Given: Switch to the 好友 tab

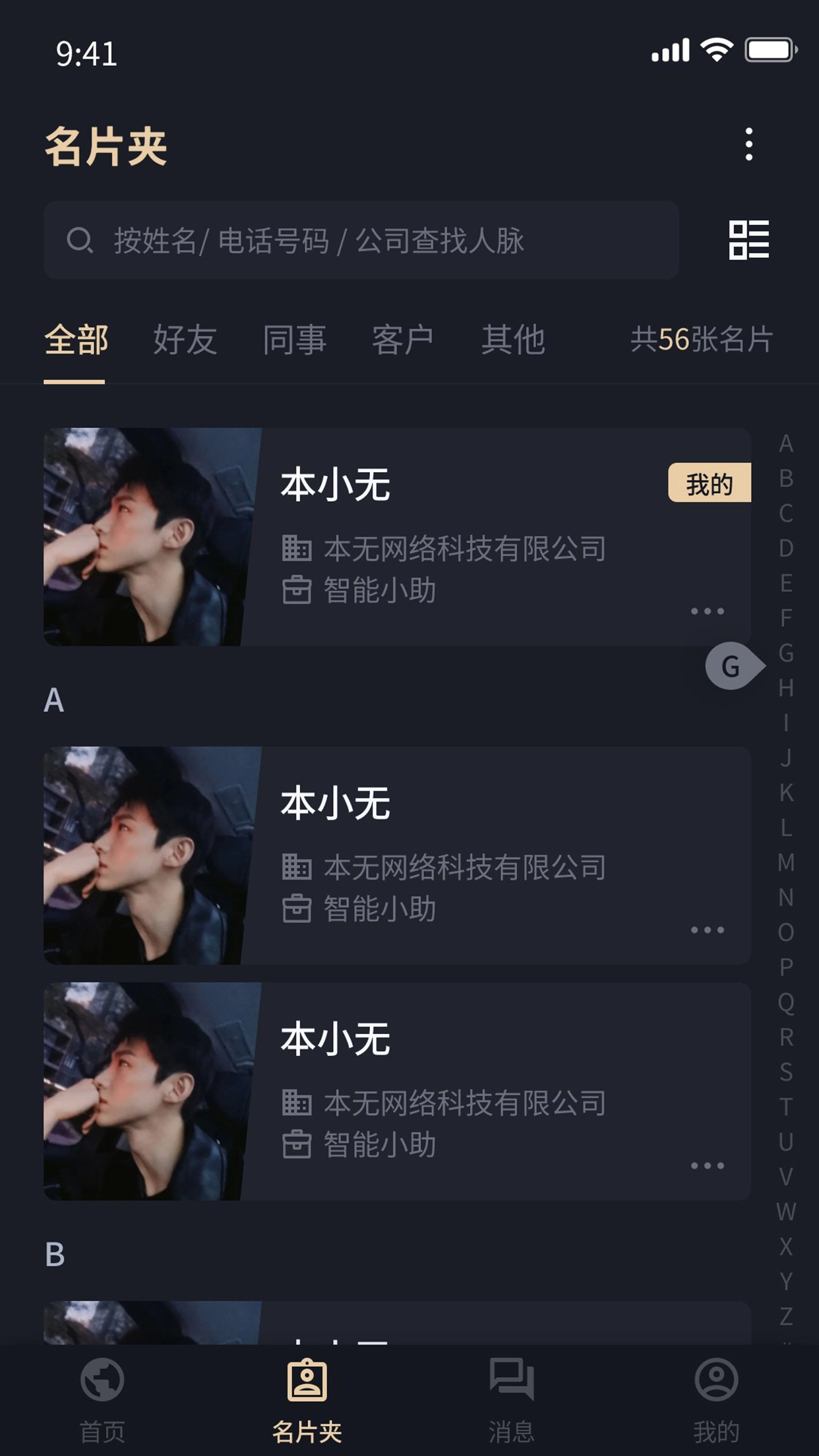Looking at the screenshot, I should (x=185, y=340).
